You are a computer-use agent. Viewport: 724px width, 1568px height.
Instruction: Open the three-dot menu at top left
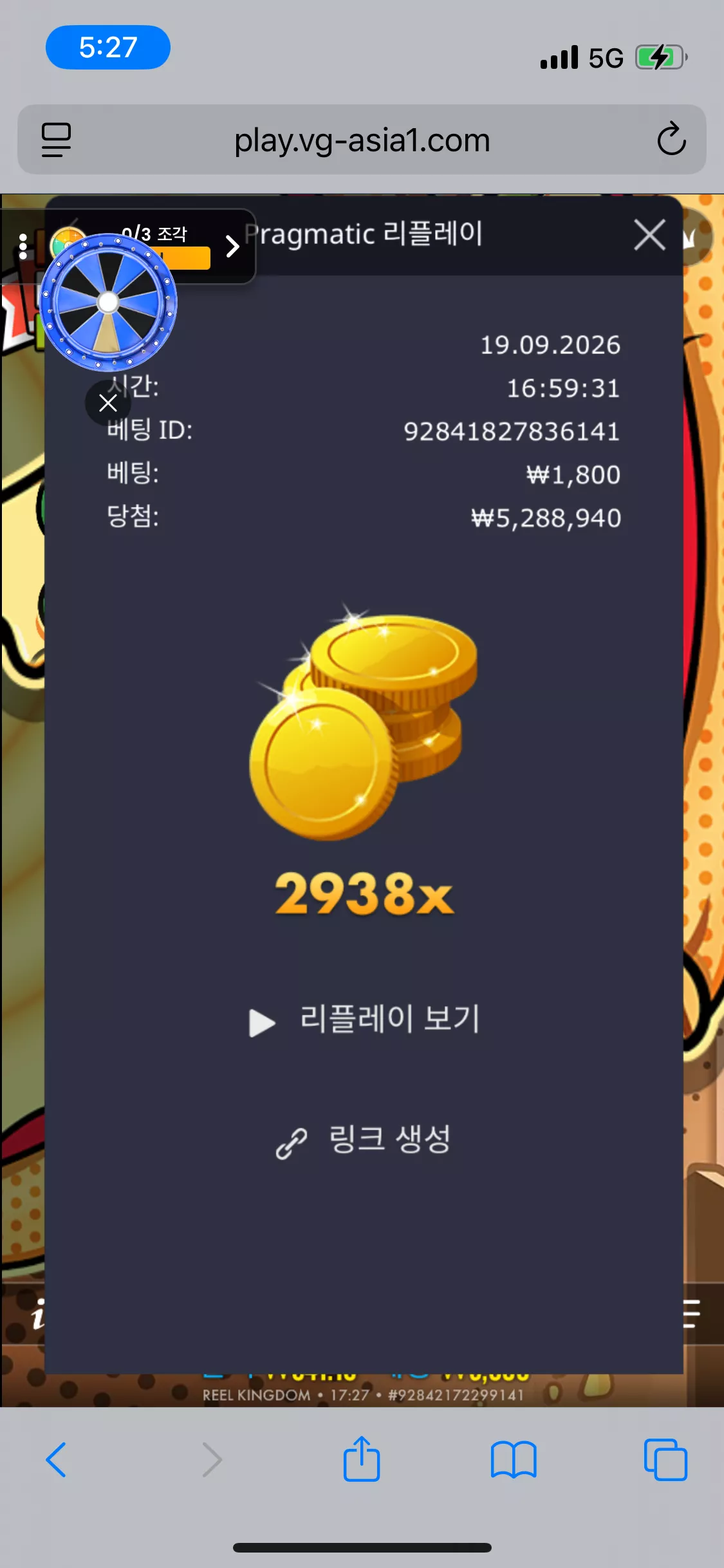(23, 247)
